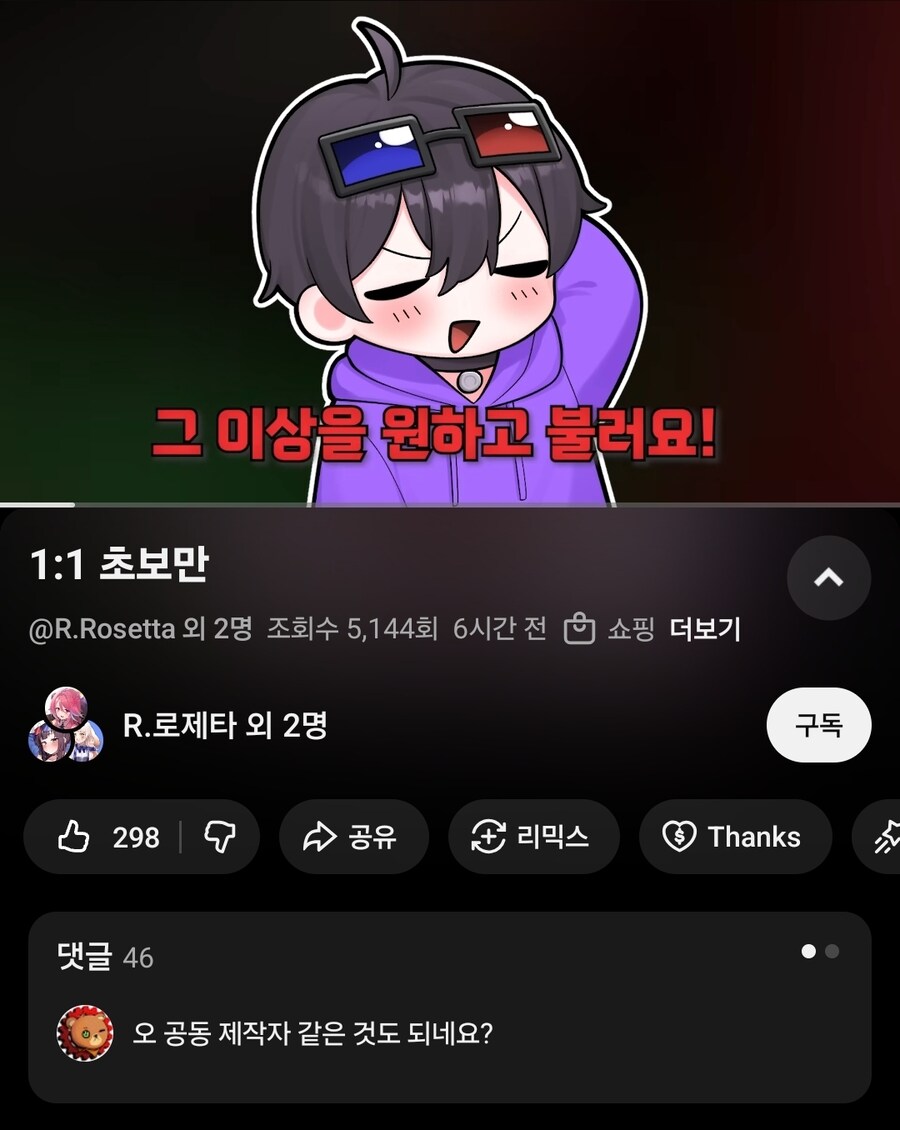The height and width of the screenshot is (1130, 900).
Task: Collapse the video description with the chevron button
Action: coord(828,578)
